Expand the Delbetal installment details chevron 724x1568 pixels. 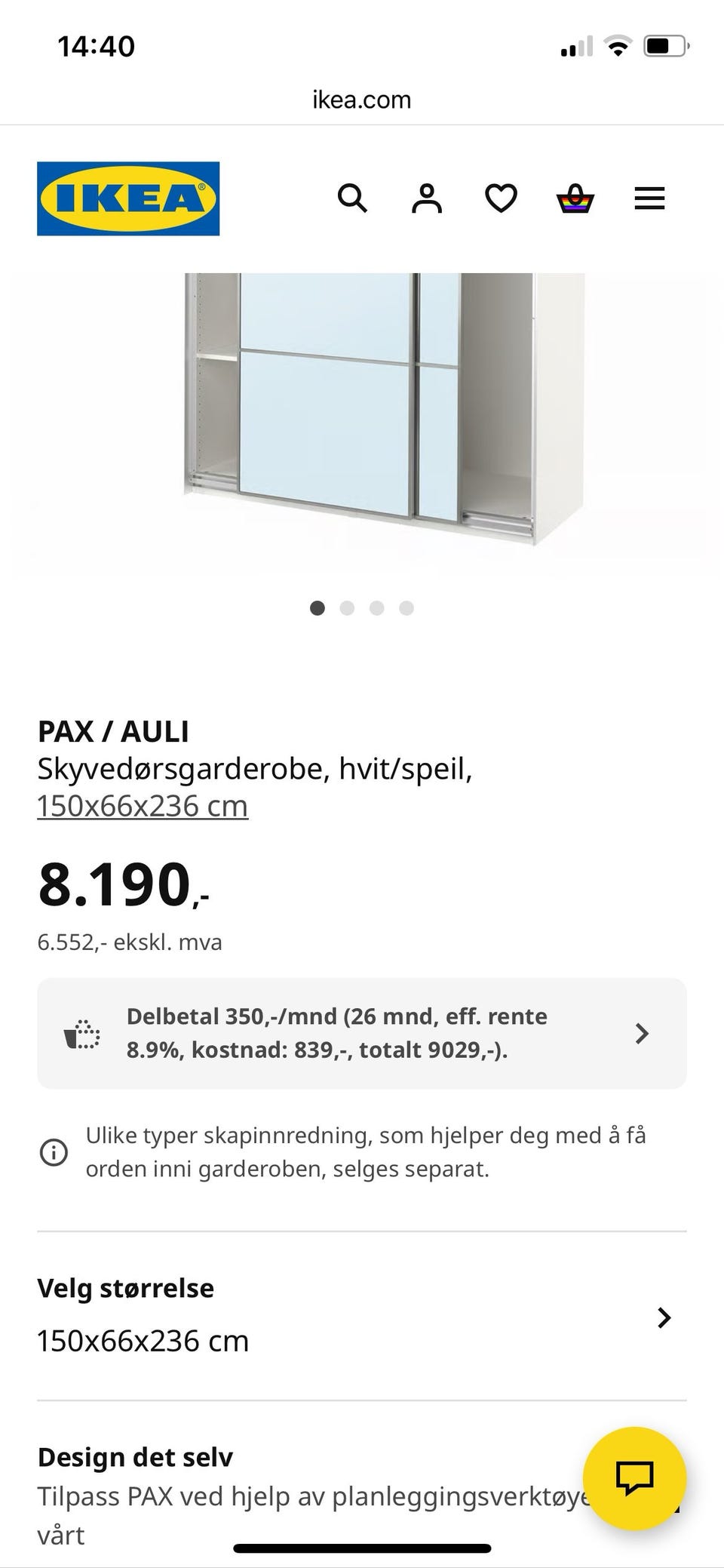tap(643, 1032)
